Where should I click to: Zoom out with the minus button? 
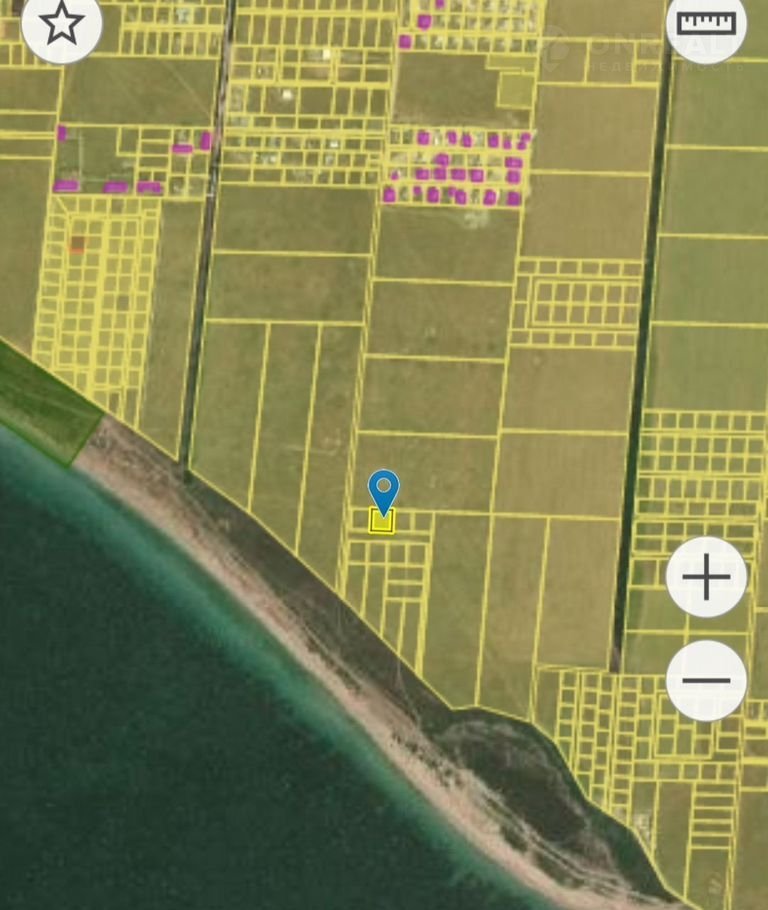[706, 680]
